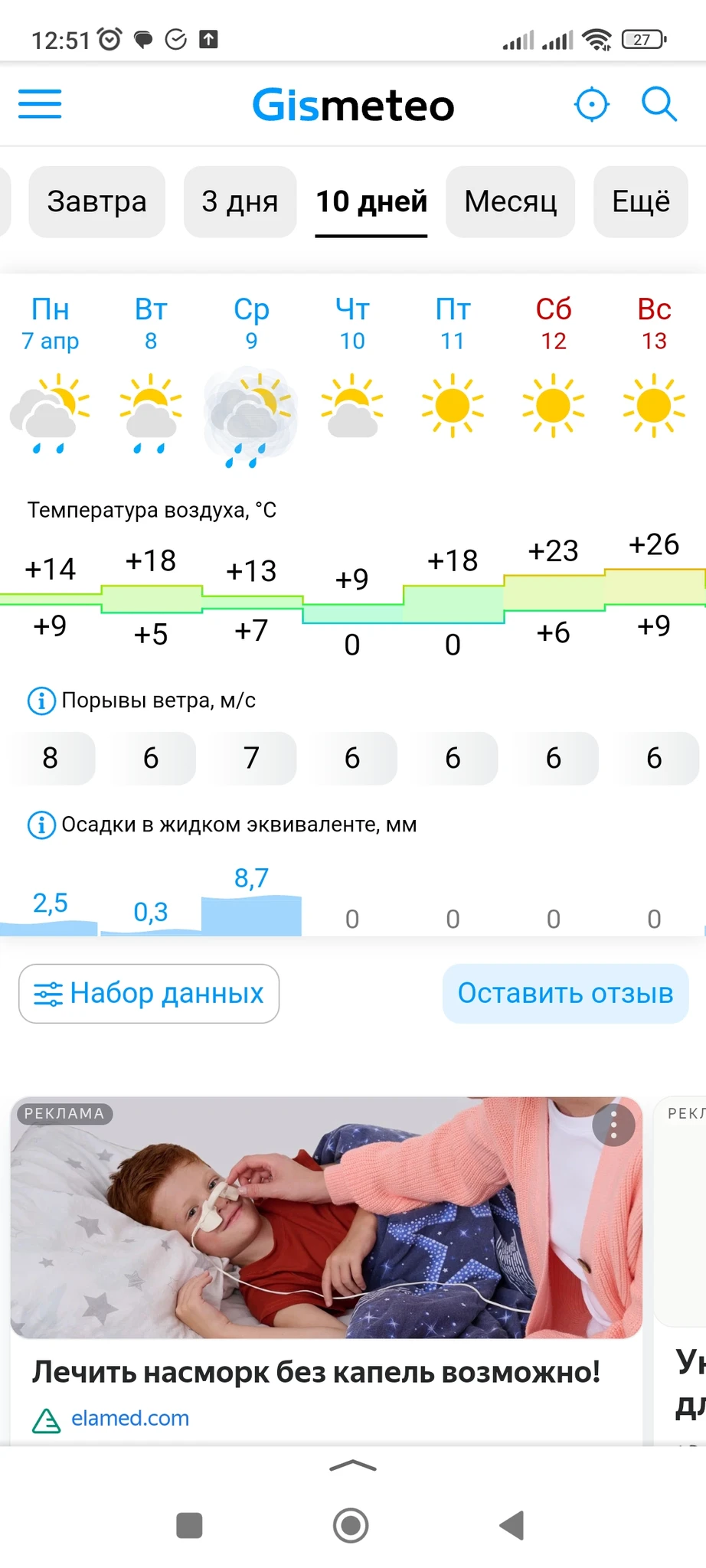The width and height of the screenshot is (706, 1568).
Task: Open the ad's three-dot menu
Action: tap(613, 1124)
